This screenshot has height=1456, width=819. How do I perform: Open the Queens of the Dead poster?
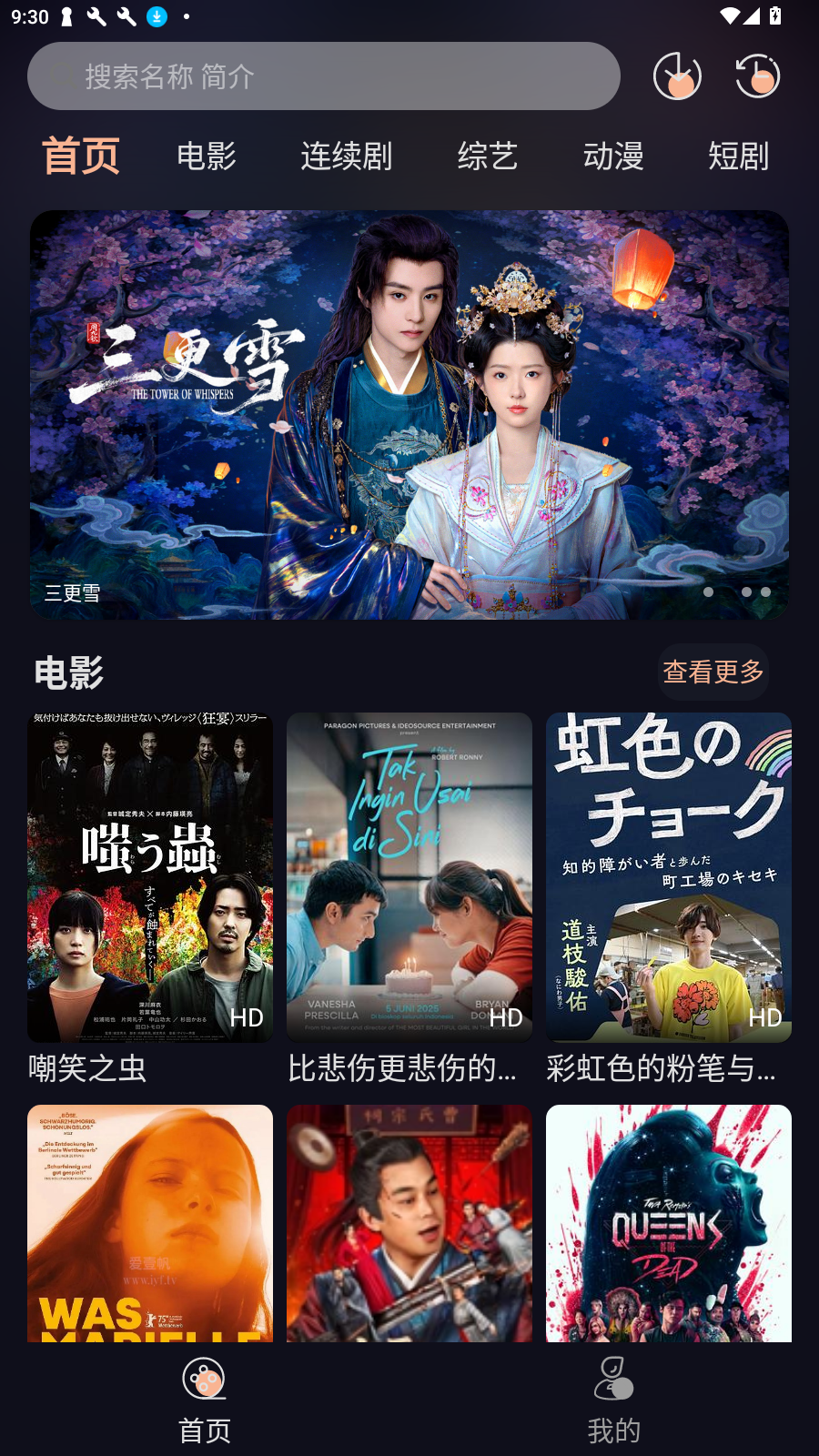[668, 1223]
